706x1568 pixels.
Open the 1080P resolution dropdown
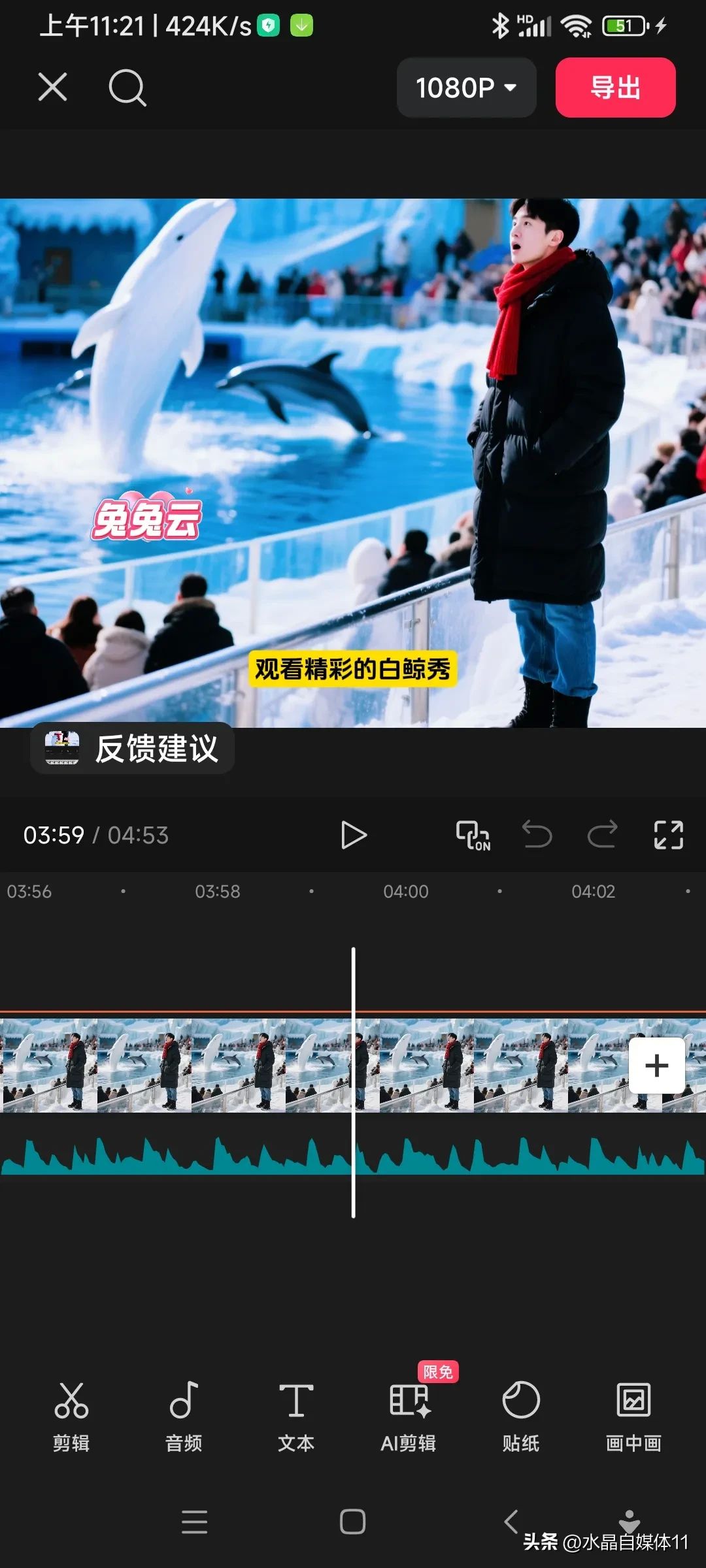(x=466, y=88)
